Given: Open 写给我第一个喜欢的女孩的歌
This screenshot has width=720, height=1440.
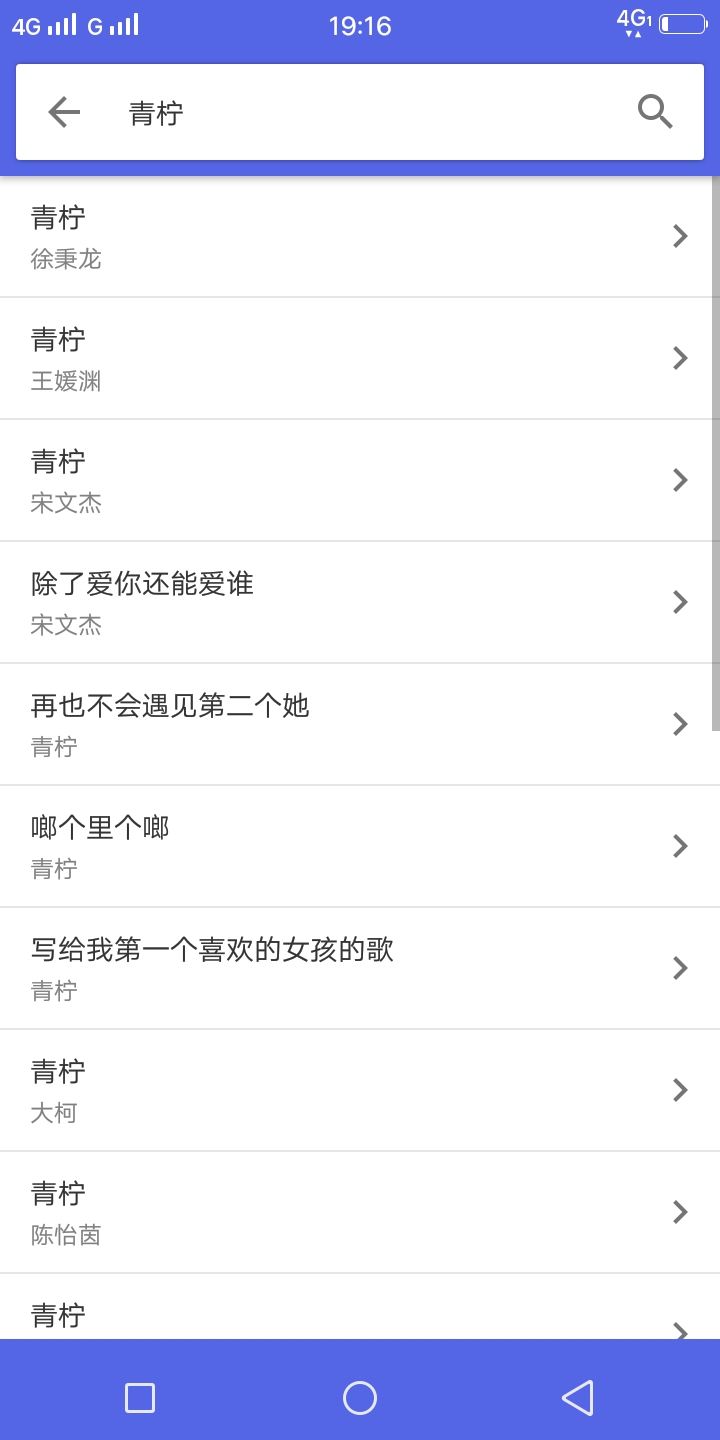Looking at the screenshot, I should (x=360, y=968).
